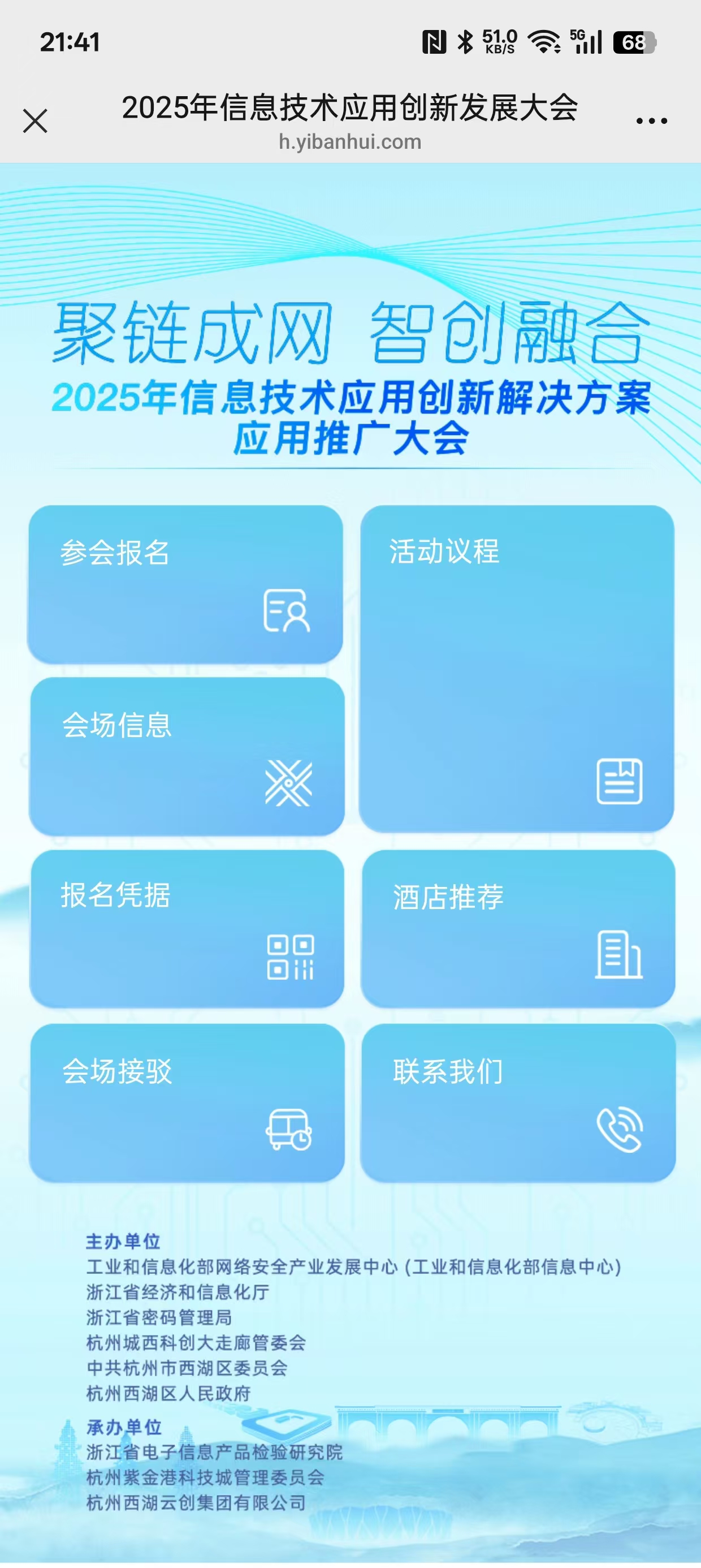Viewport: 701px width, 1568px height.
Task: Close the conference web page
Action: 35,120
